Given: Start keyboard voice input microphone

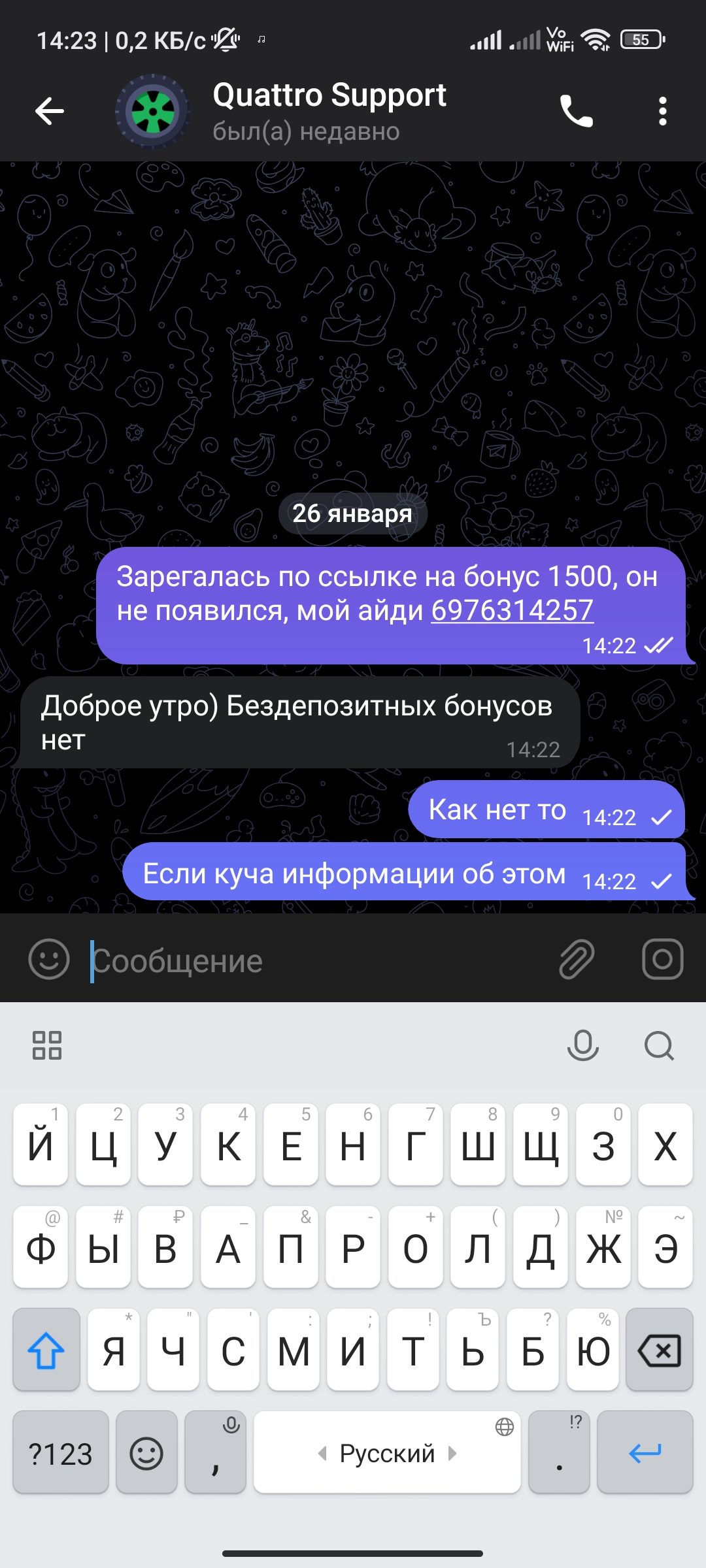Looking at the screenshot, I should click(x=582, y=1045).
